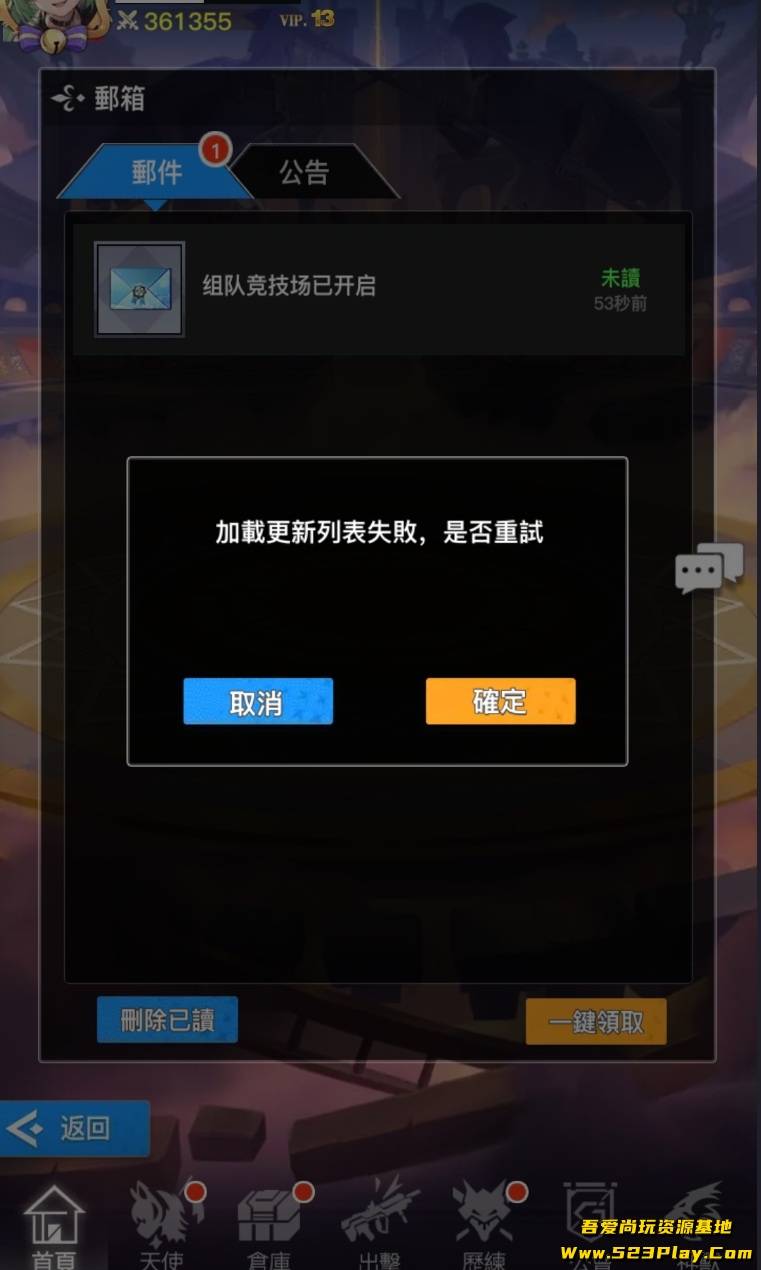The image size is (761, 1270).
Task: Go back with the 返回 button
Action: (x=73, y=1129)
